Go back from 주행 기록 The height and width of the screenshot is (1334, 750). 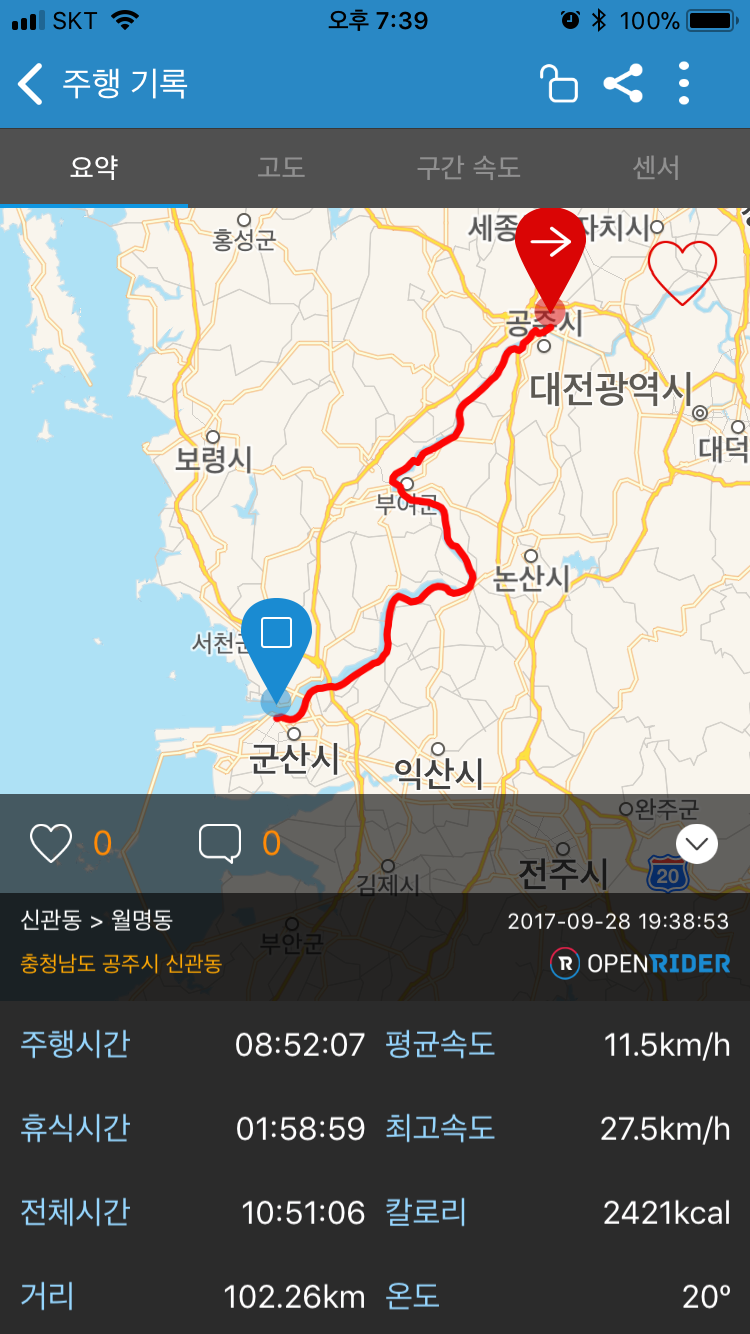click(x=31, y=84)
